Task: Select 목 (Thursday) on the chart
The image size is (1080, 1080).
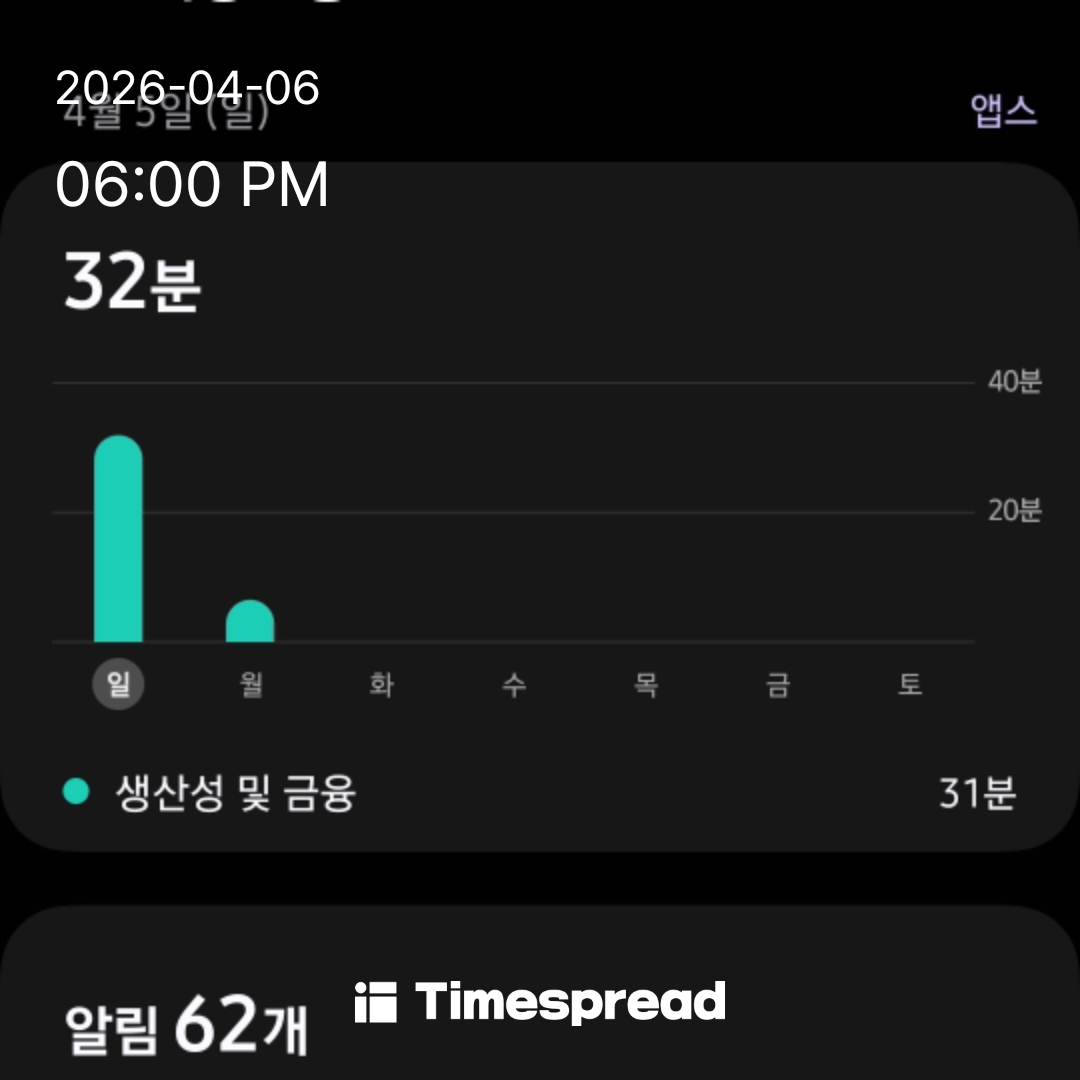Action: tap(645, 685)
